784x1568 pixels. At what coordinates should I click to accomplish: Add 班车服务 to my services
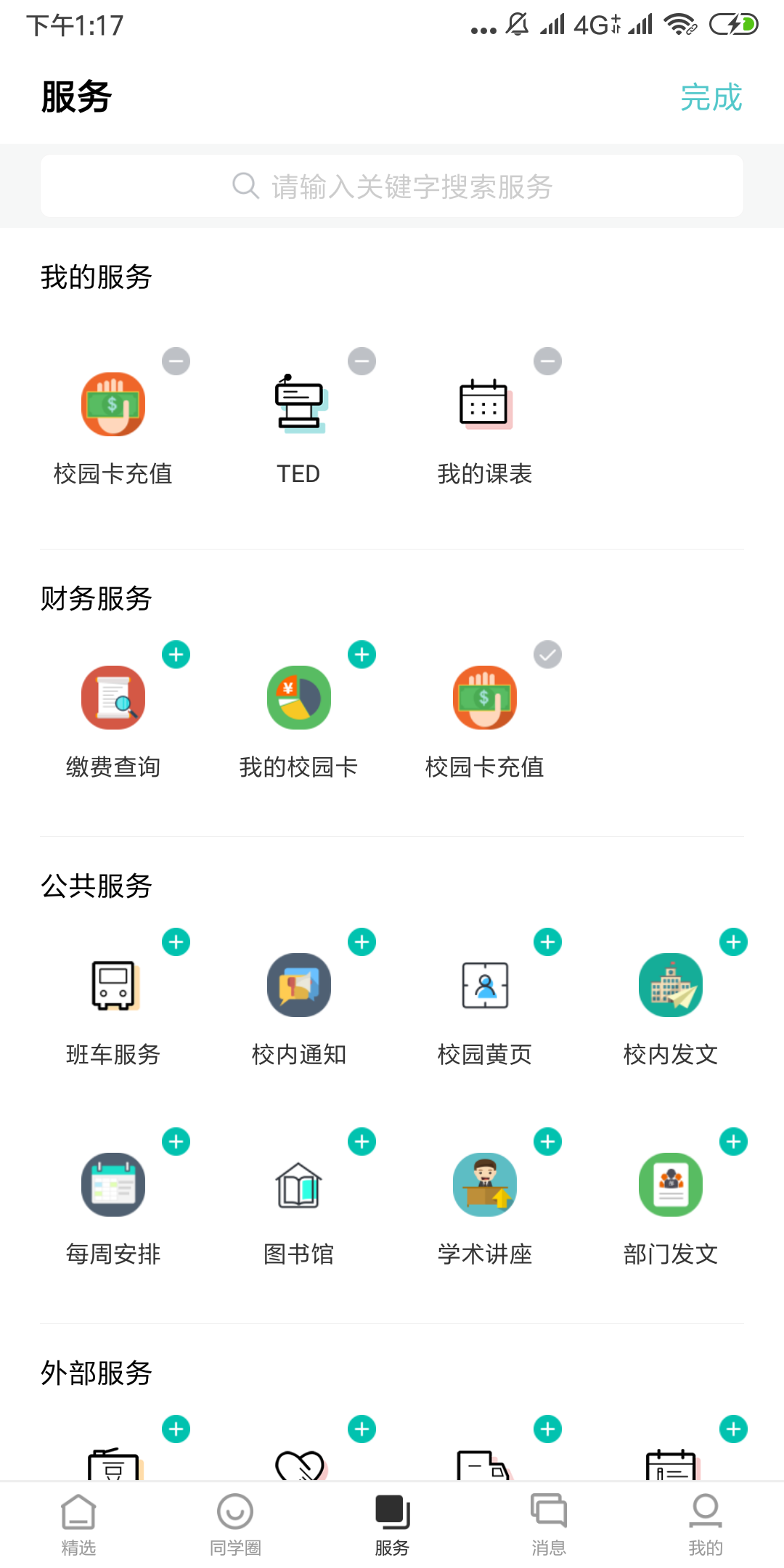pos(176,942)
